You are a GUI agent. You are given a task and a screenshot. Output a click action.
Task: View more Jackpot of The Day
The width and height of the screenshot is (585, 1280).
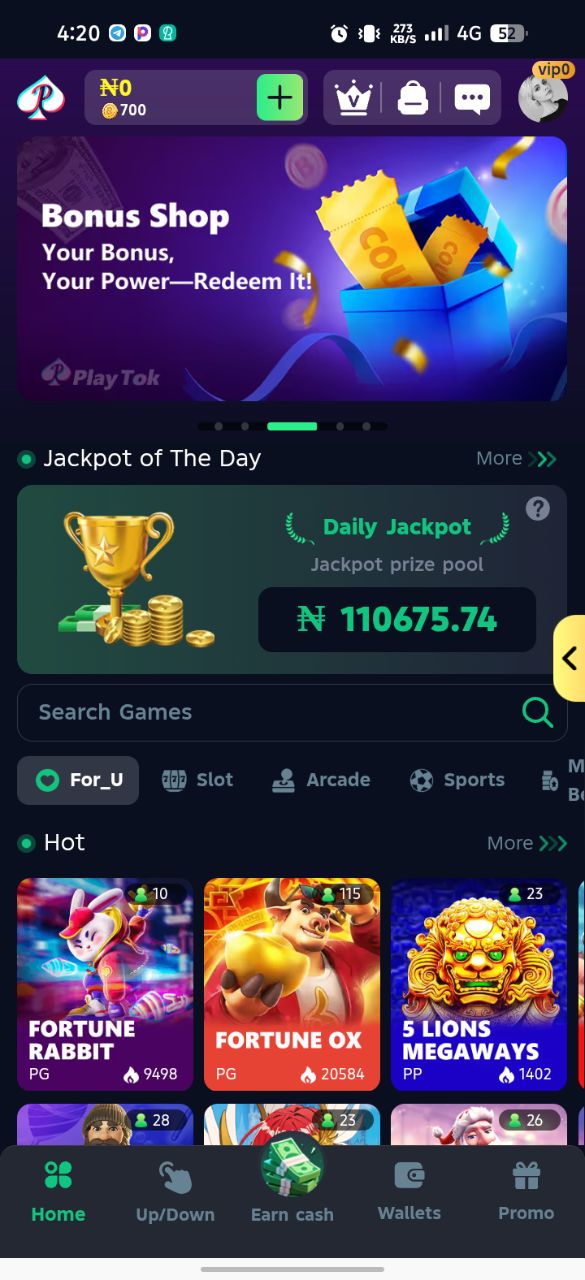point(516,459)
